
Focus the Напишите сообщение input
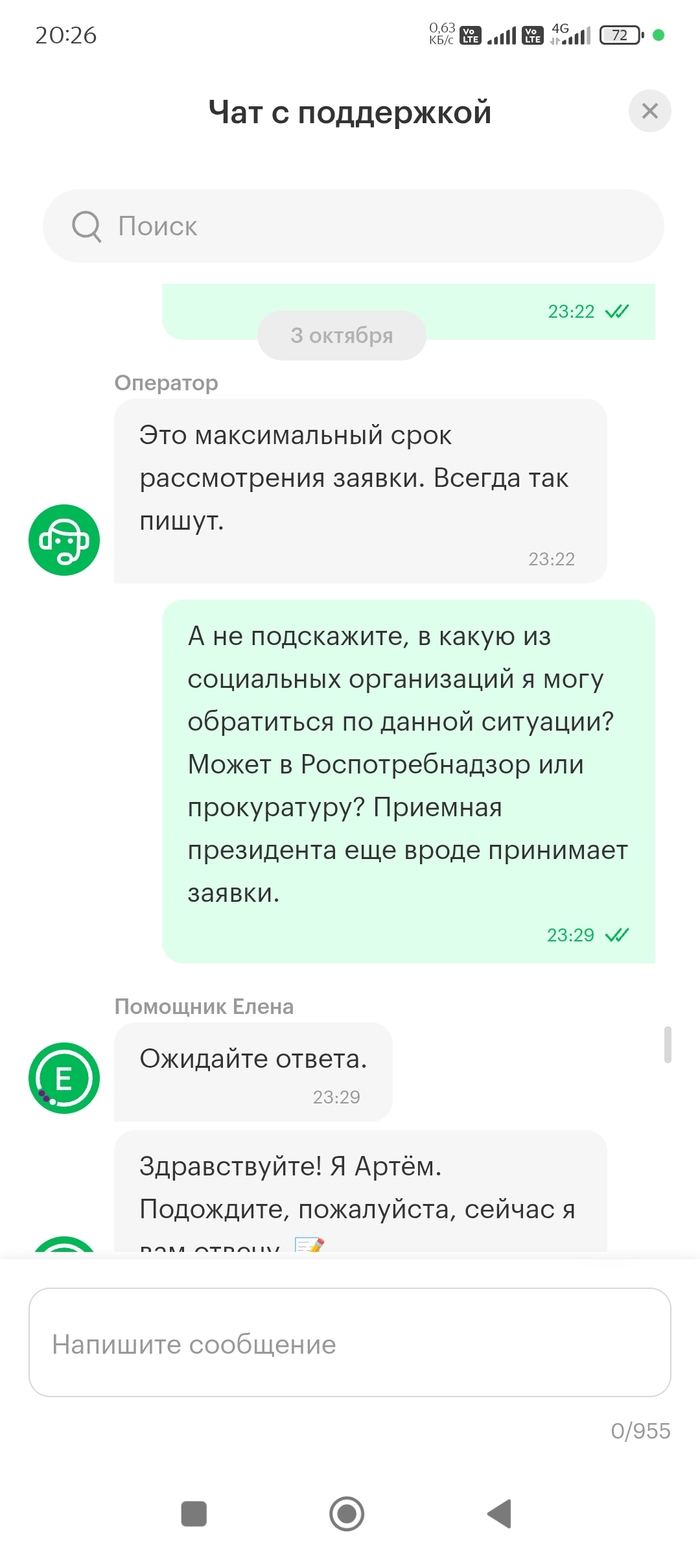[349, 1343]
